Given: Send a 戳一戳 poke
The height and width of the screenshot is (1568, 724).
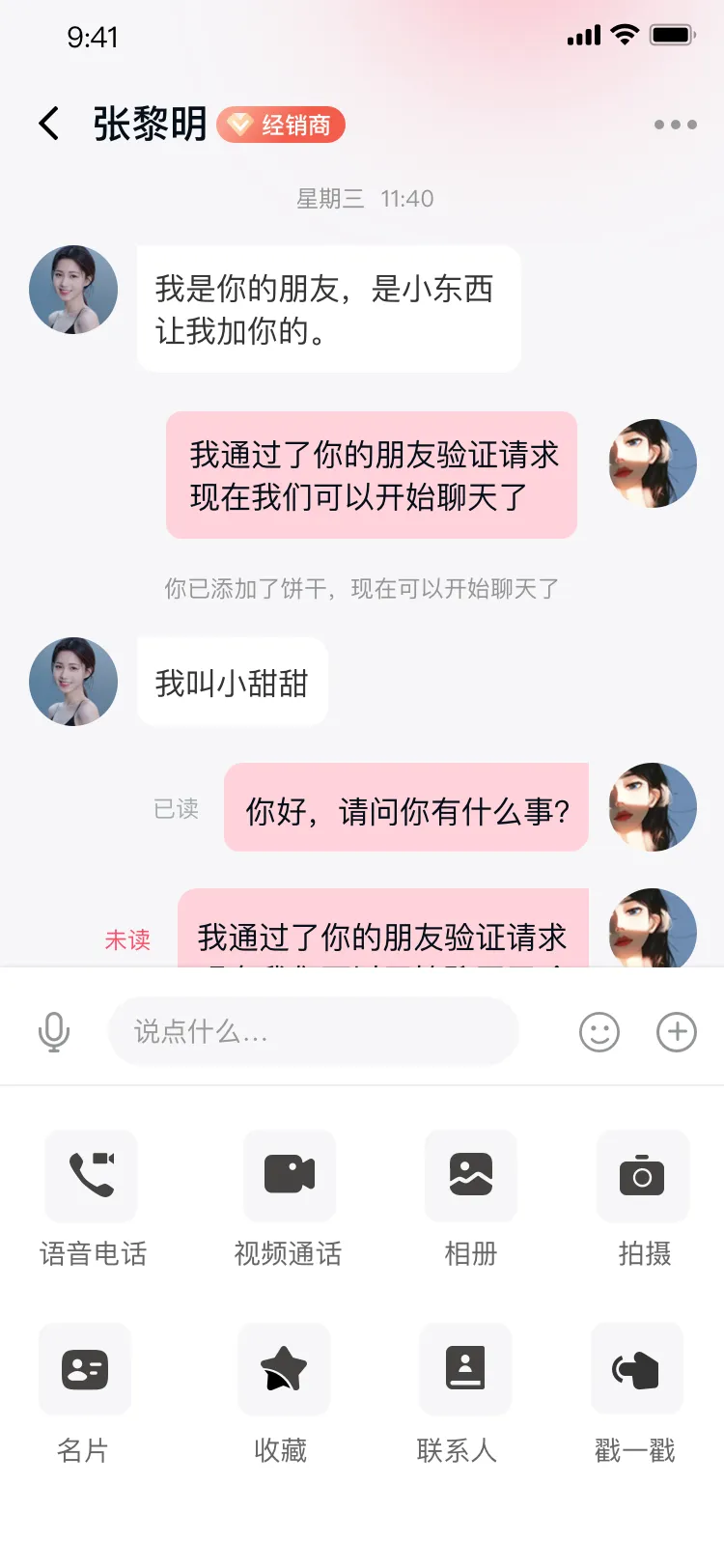Looking at the screenshot, I should click(636, 1368).
